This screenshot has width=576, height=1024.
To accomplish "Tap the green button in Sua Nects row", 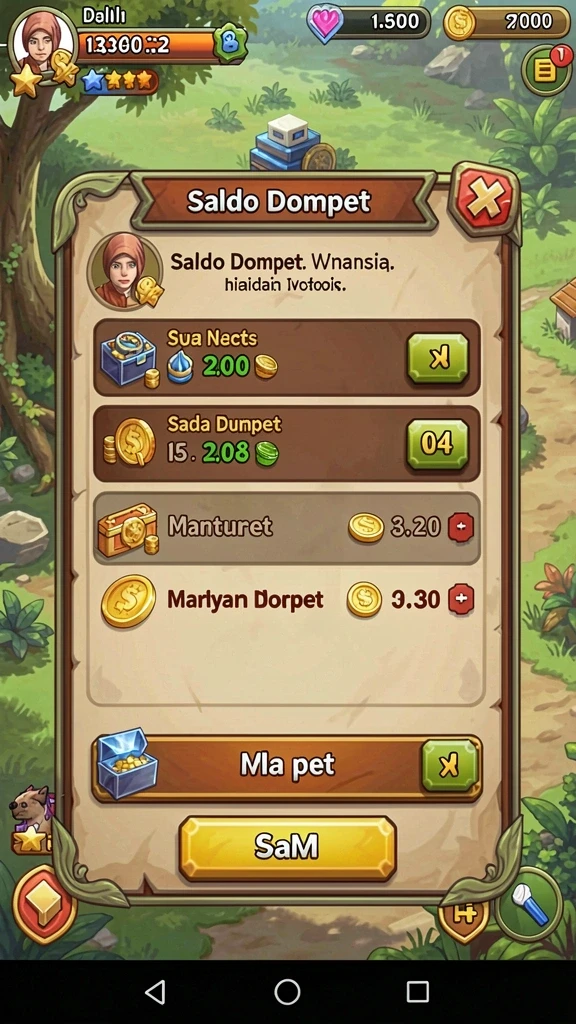I will coord(438,358).
